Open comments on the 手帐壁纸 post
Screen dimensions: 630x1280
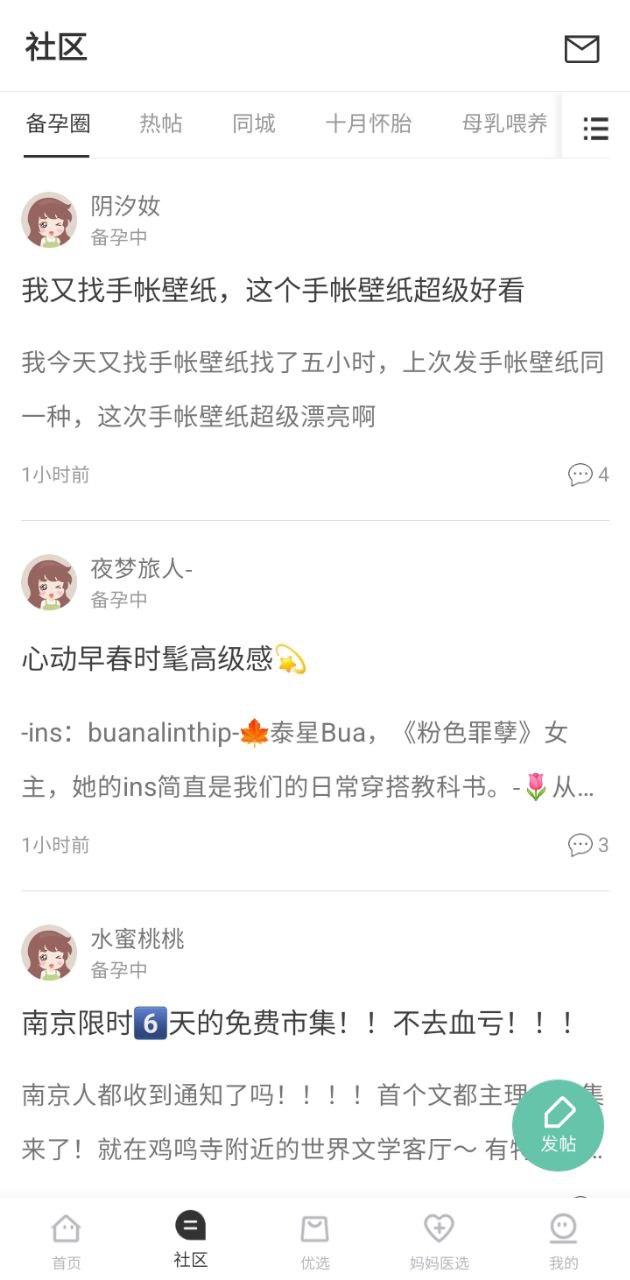[x=588, y=474]
